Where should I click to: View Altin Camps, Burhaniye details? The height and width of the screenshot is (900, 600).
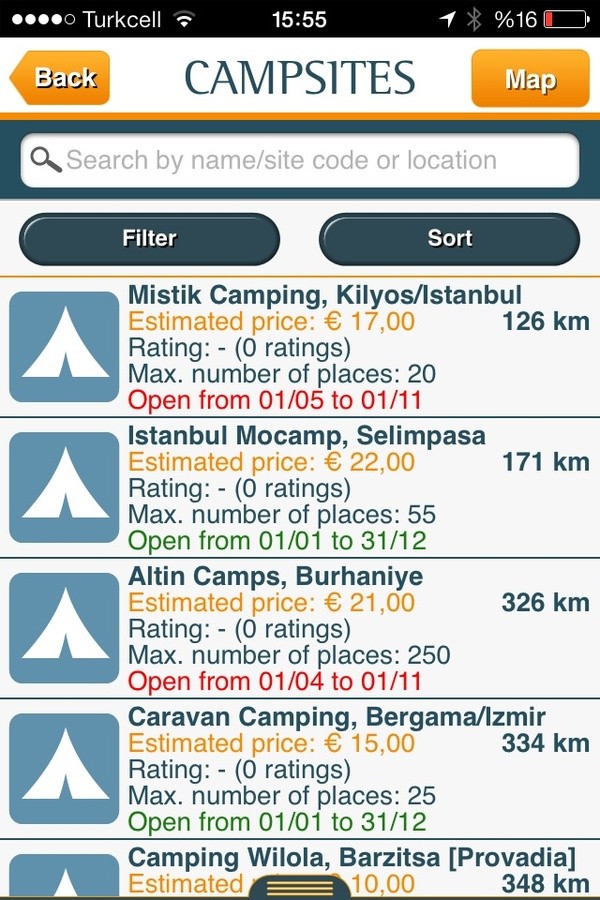tap(300, 628)
